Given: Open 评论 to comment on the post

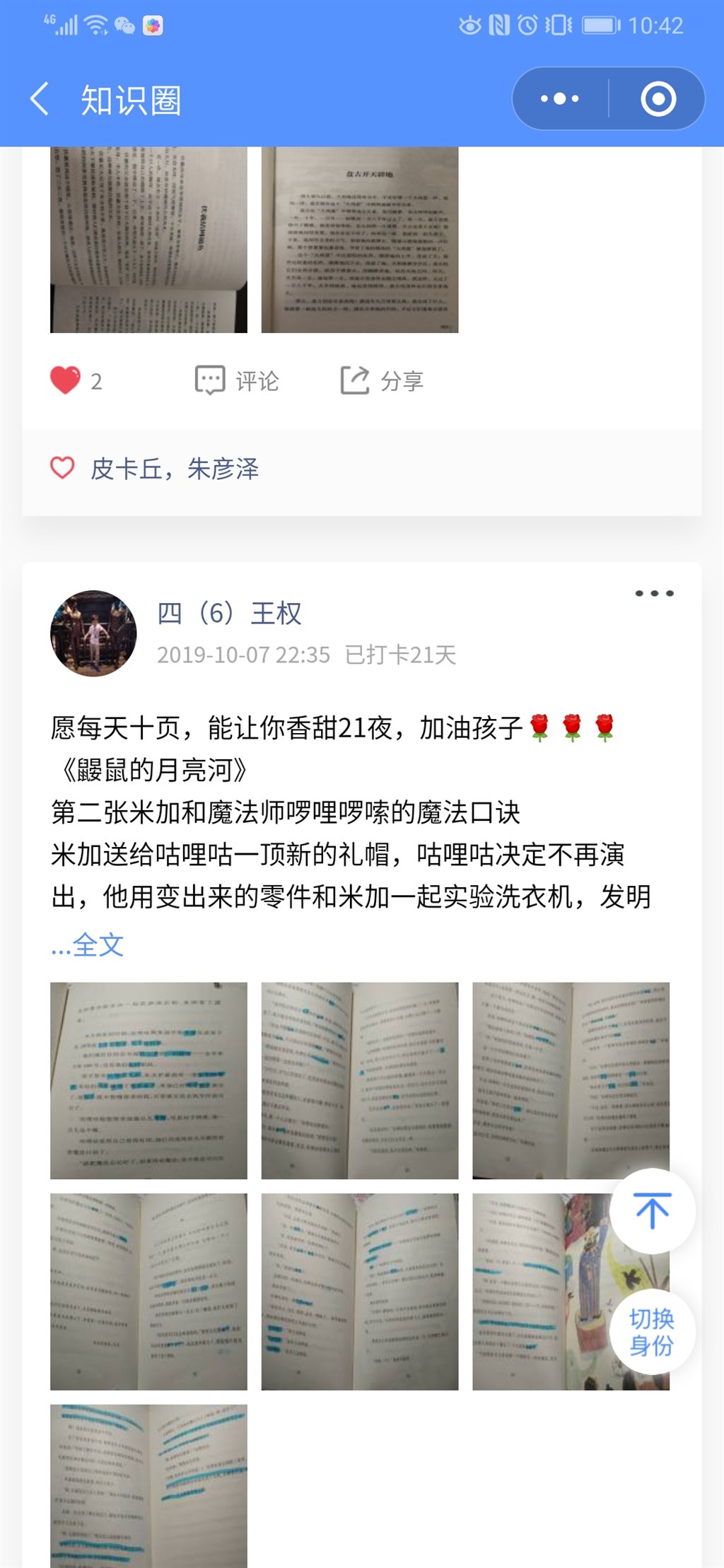Looking at the screenshot, I should click(238, 380).
